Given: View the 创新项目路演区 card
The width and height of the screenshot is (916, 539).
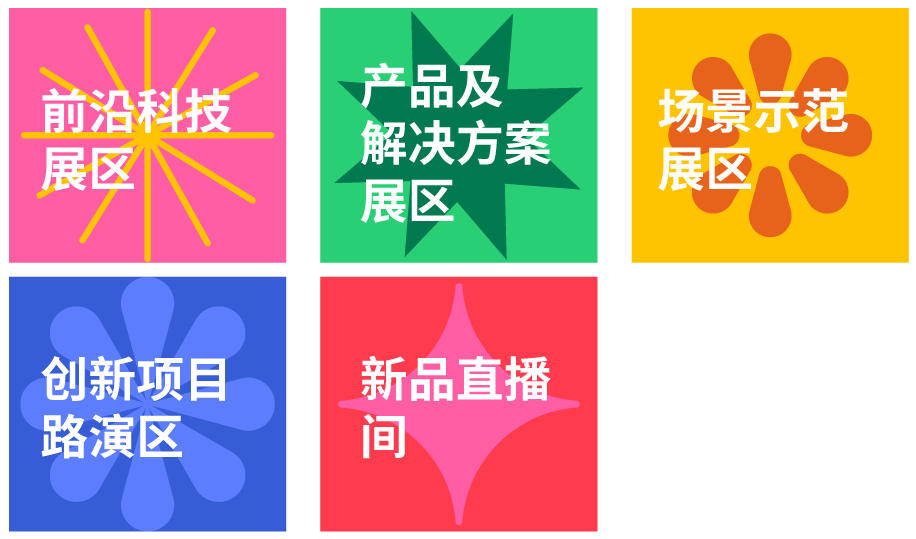Looking at the screenshot, I should coord(148,404).
